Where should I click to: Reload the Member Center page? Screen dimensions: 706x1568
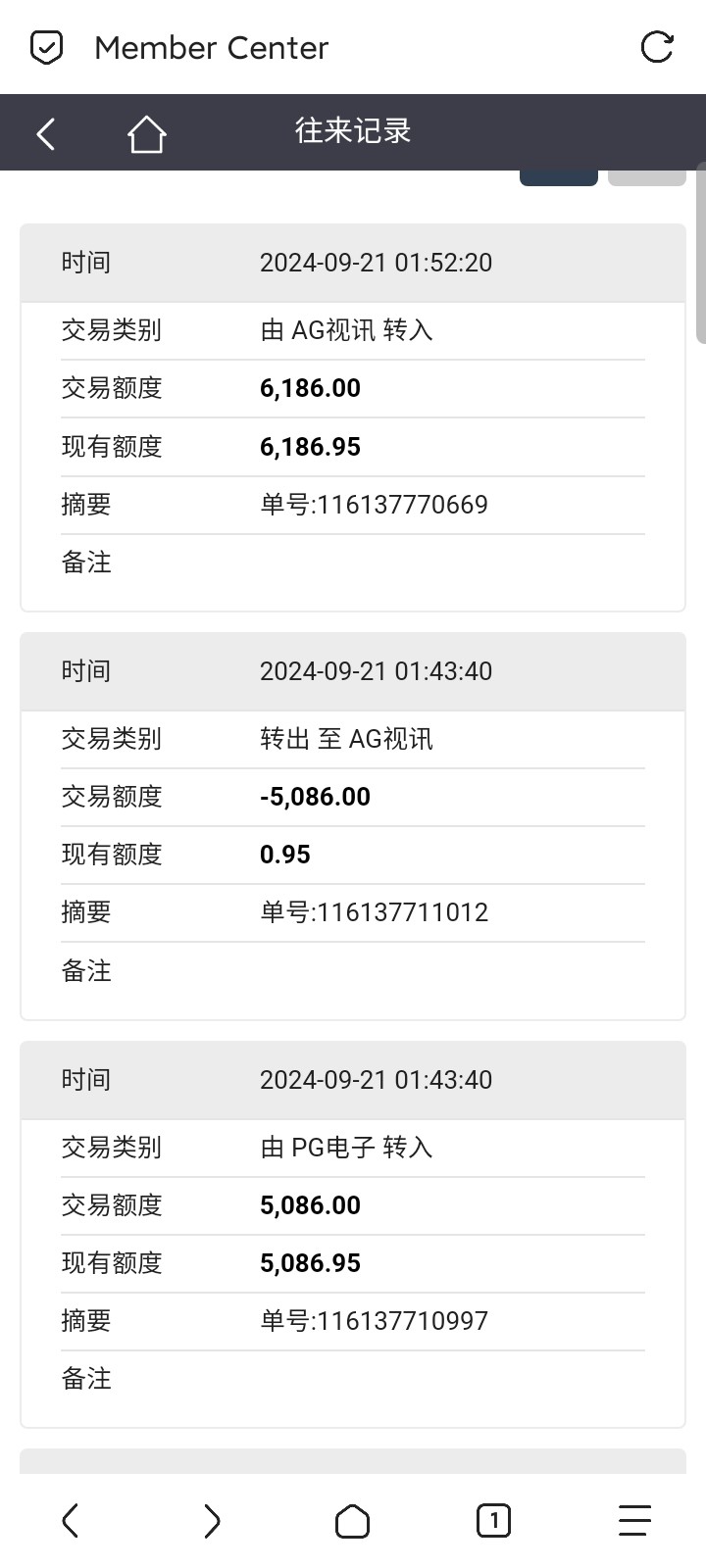click(656, 47)
